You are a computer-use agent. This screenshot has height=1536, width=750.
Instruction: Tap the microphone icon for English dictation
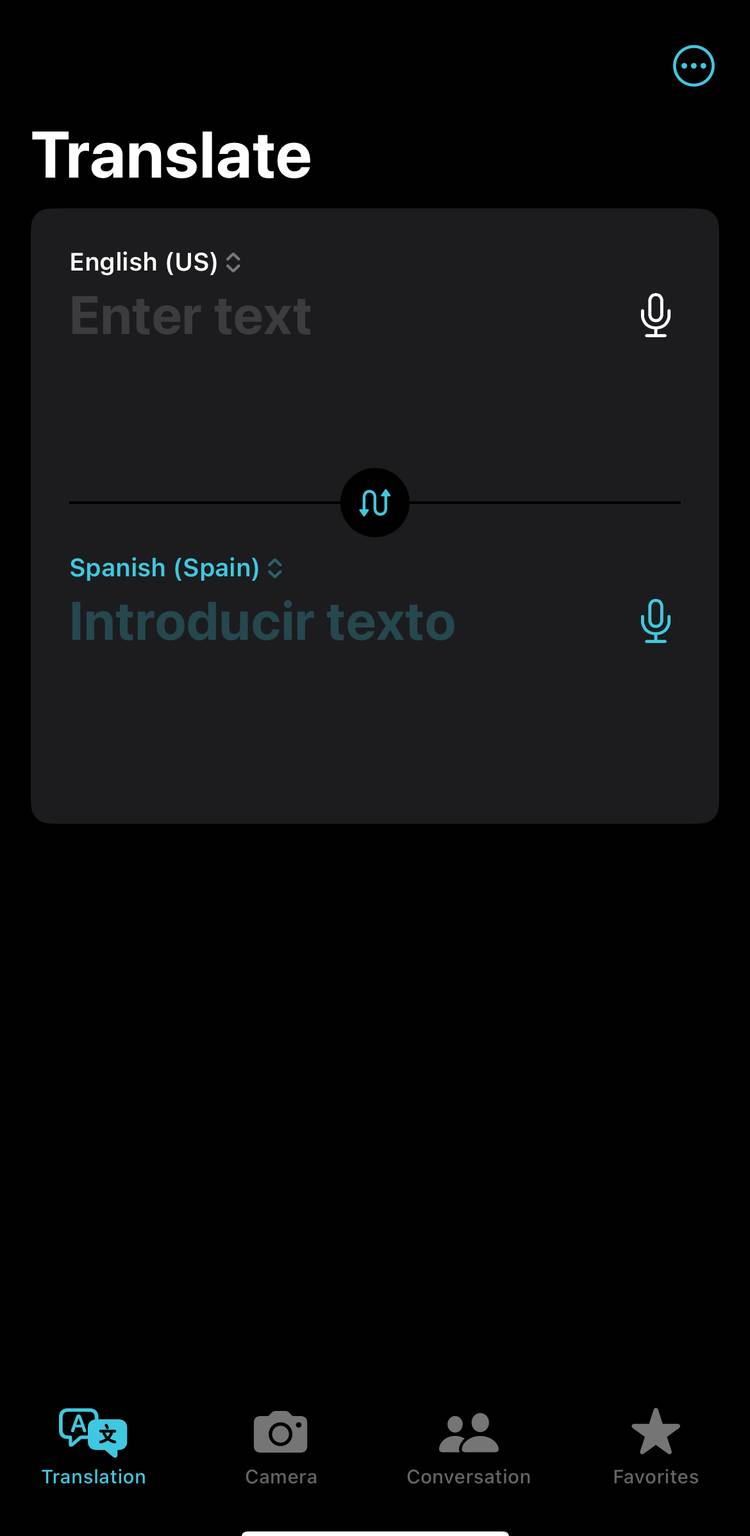click(x=655, y=316)
